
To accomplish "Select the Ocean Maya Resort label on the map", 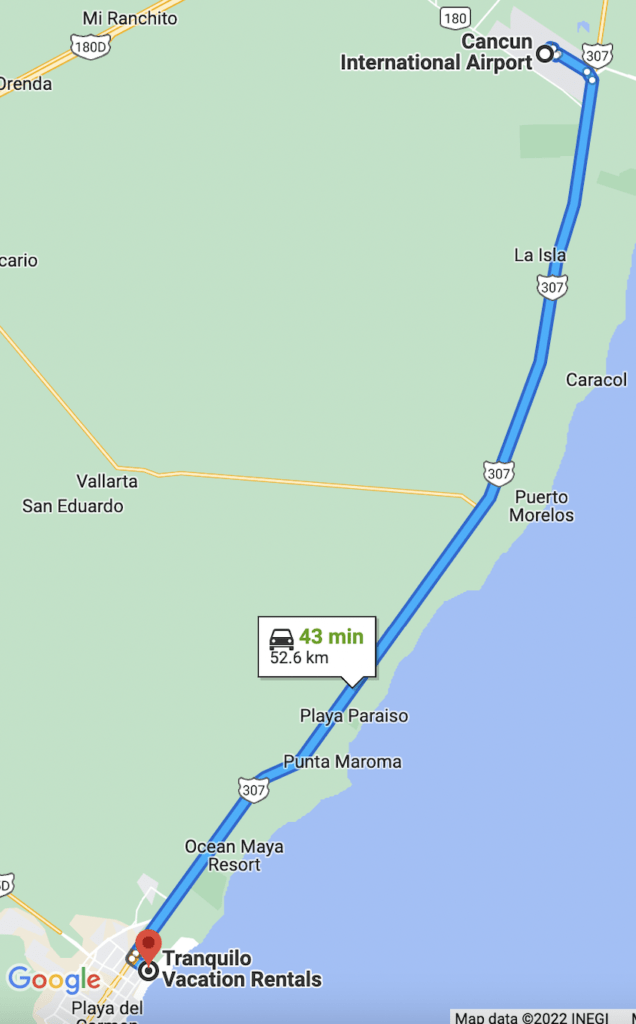I will click(234, 855).
